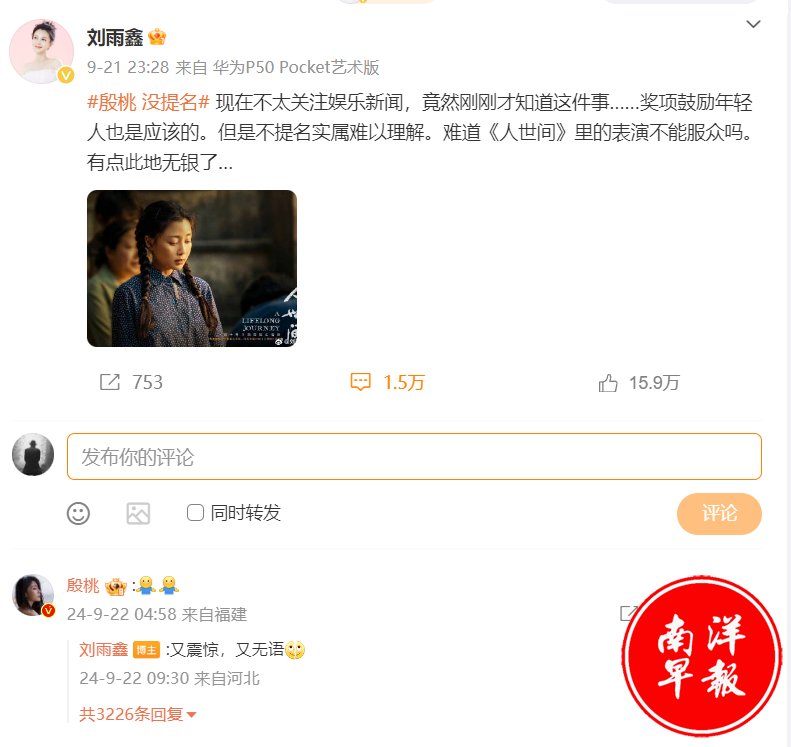This screenshot has height=747, width=791.
Task: Expand the post options chevron
Action: click(x=753, y=24)
